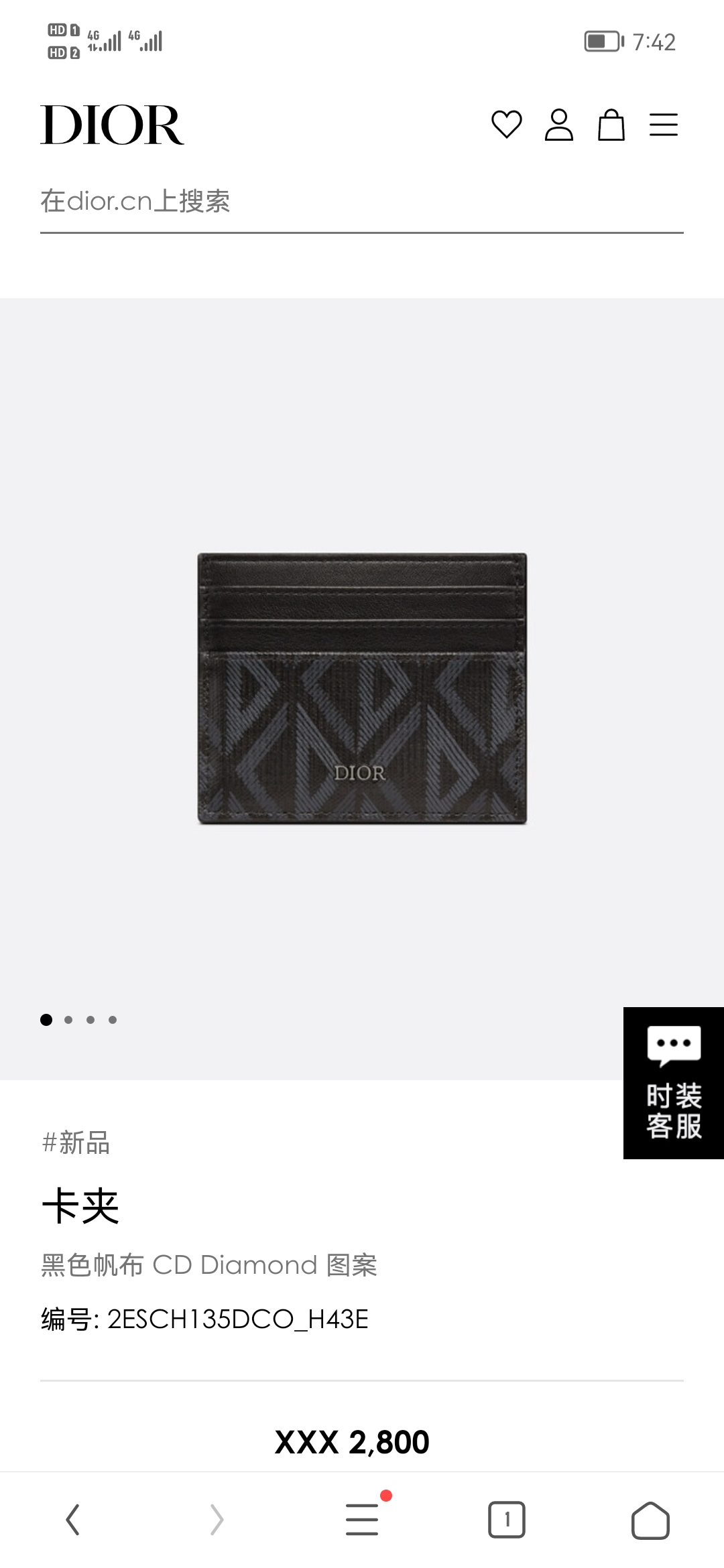This screenshot has height=1568, width=724.
Task: Tap the DIOR logo to go home
Action: tap(112, 125)
